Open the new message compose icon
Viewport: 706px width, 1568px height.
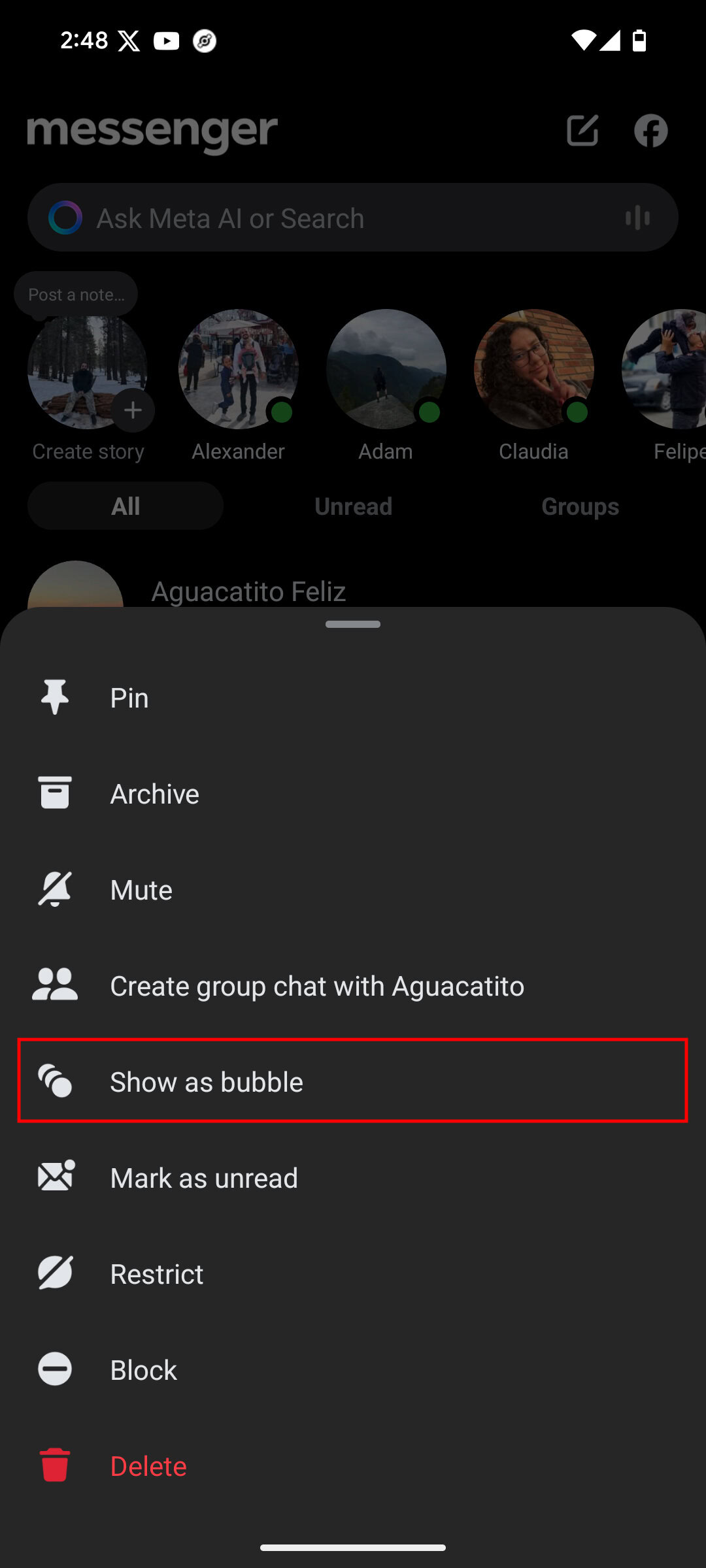point(583,131)
